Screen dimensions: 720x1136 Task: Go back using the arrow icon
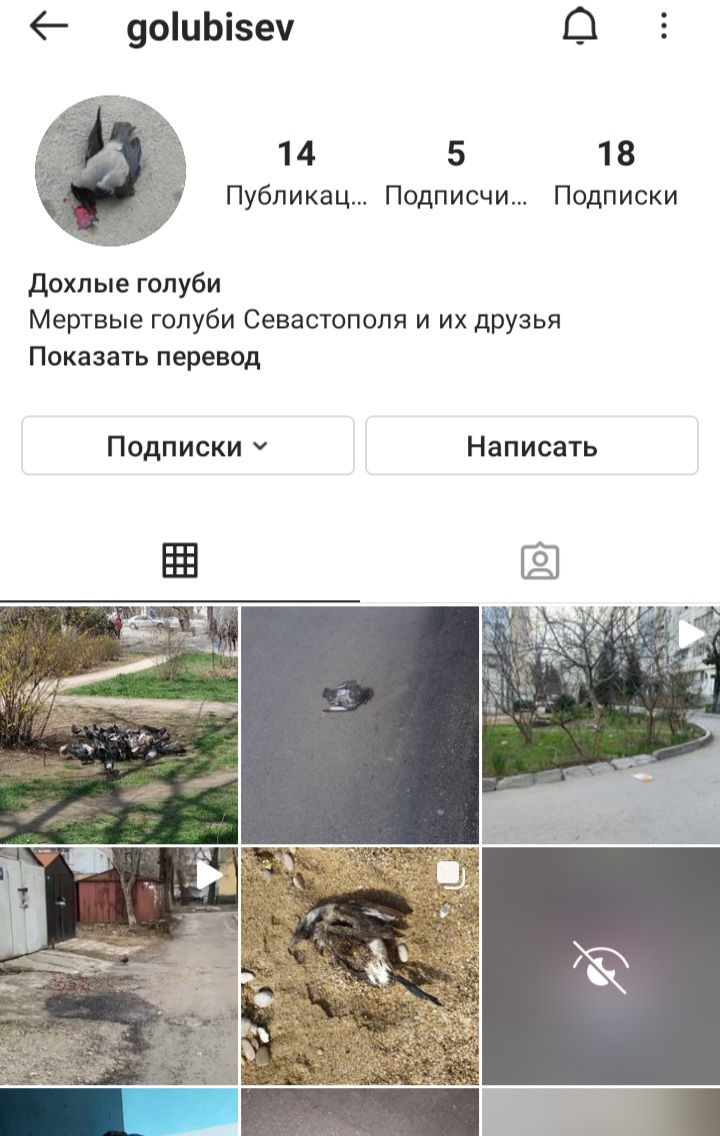48,28
